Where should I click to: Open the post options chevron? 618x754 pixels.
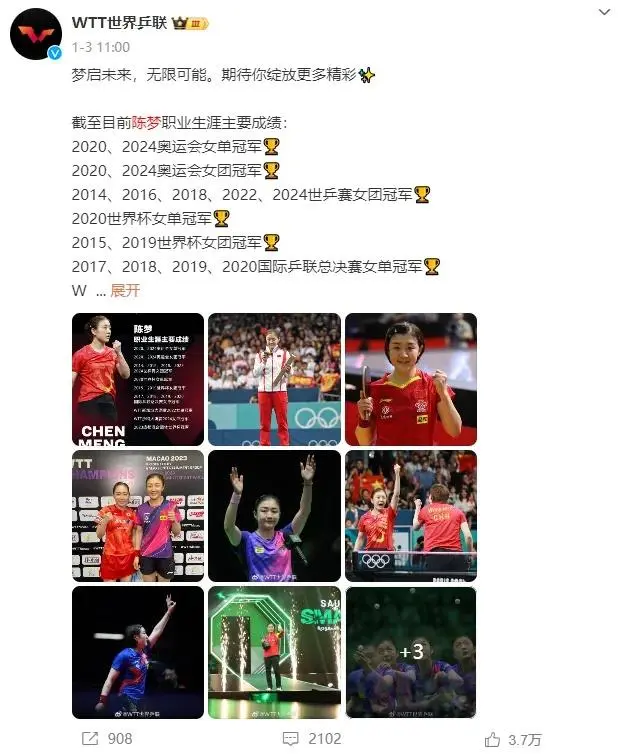603,12
